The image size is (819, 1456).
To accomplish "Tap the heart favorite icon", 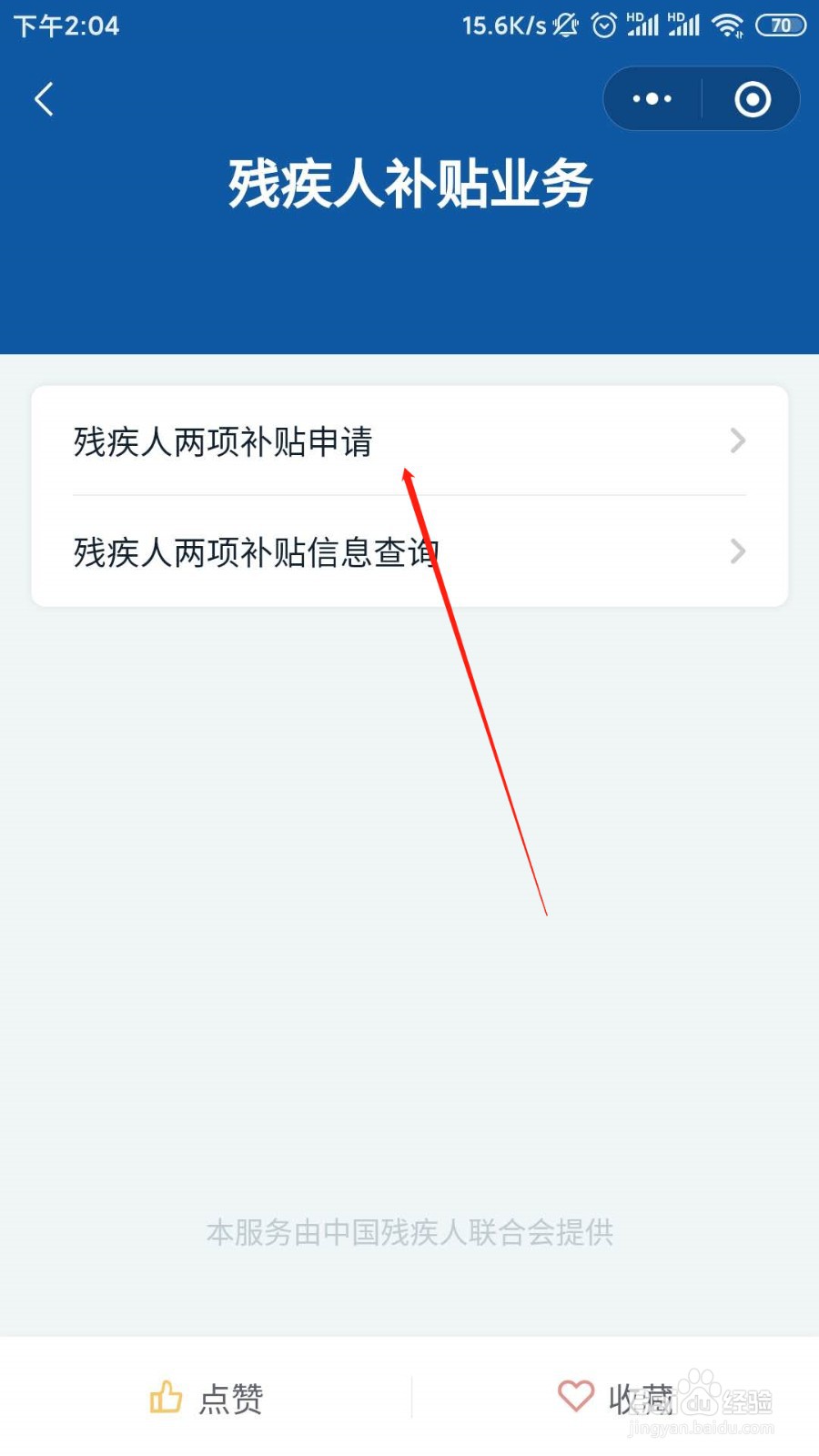I will [x=575, y=1395].
